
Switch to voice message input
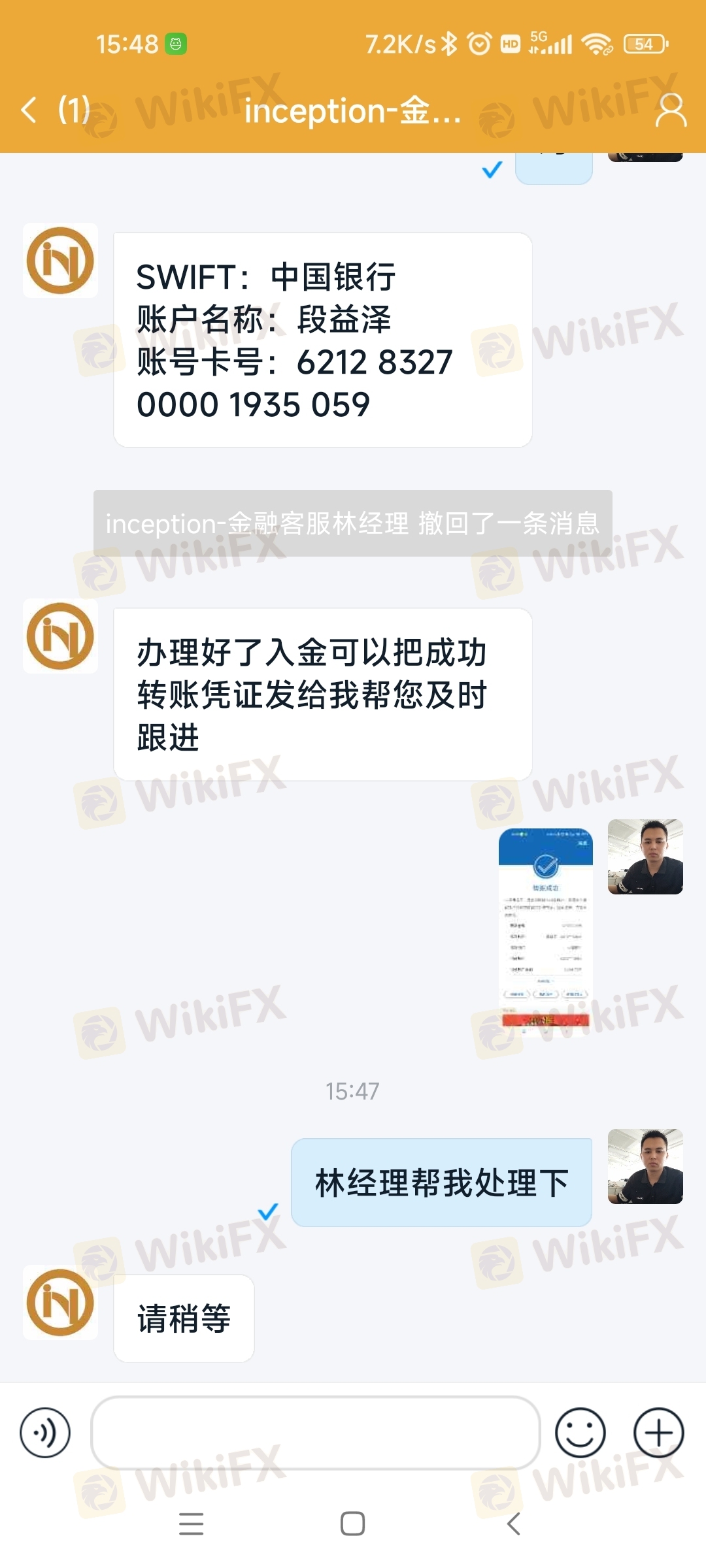45,1433
